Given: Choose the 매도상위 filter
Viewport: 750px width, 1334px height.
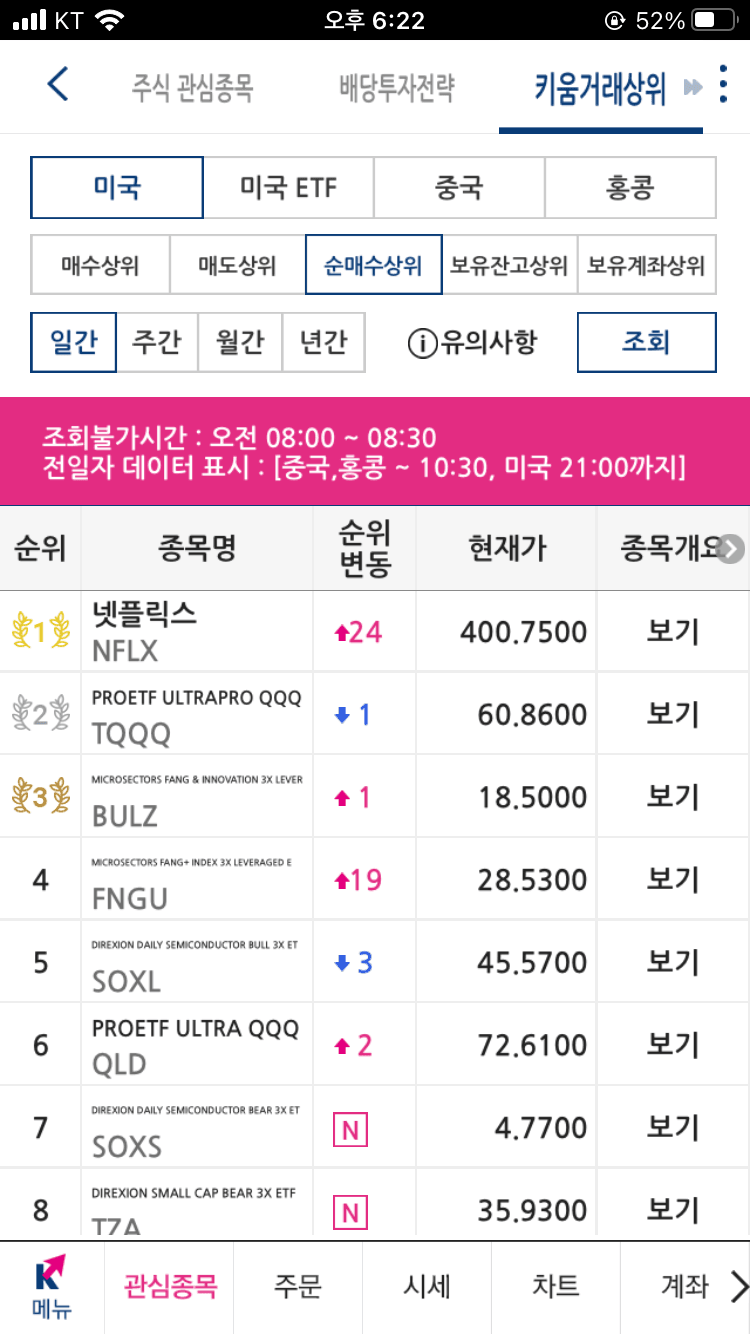Looking at the screenshot, I should [x=237, y=265].
